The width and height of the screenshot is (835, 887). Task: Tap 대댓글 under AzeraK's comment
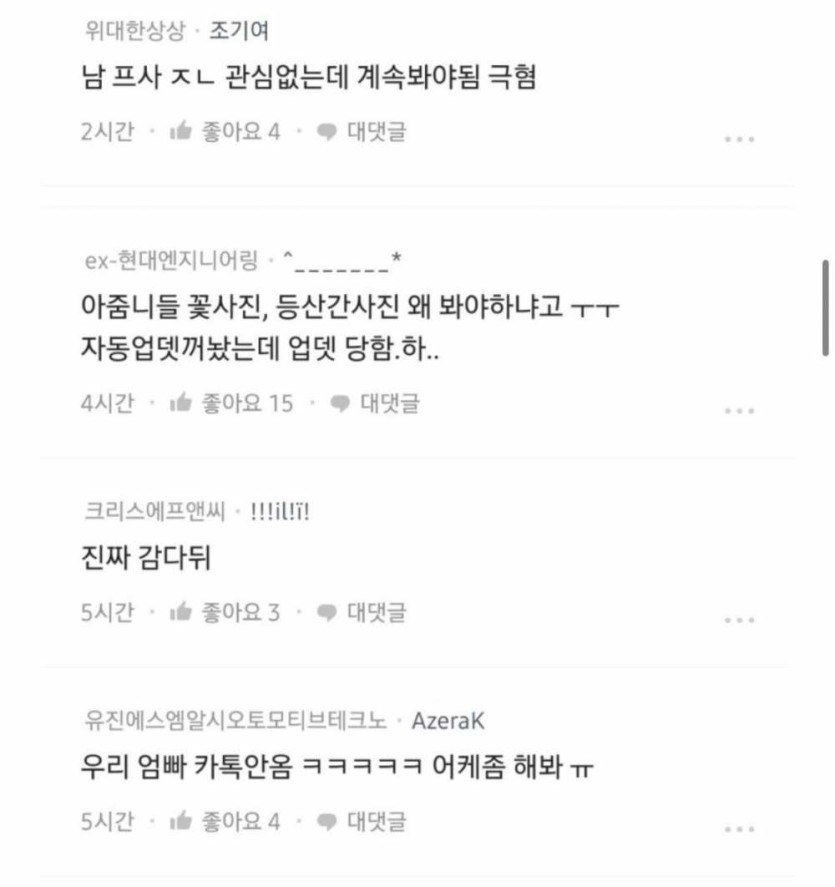point(362,822)
